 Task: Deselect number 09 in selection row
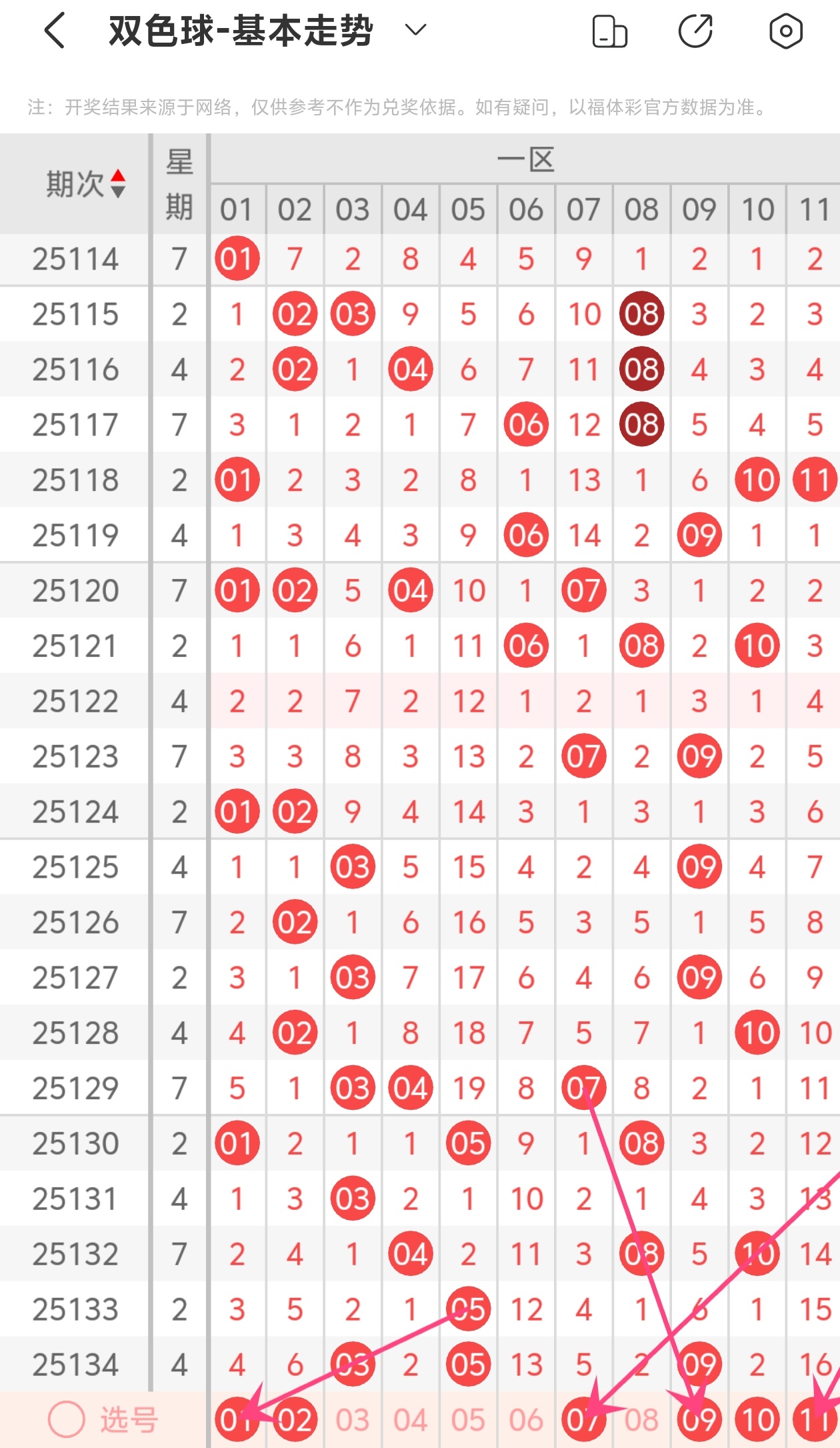click(699, 1420)
